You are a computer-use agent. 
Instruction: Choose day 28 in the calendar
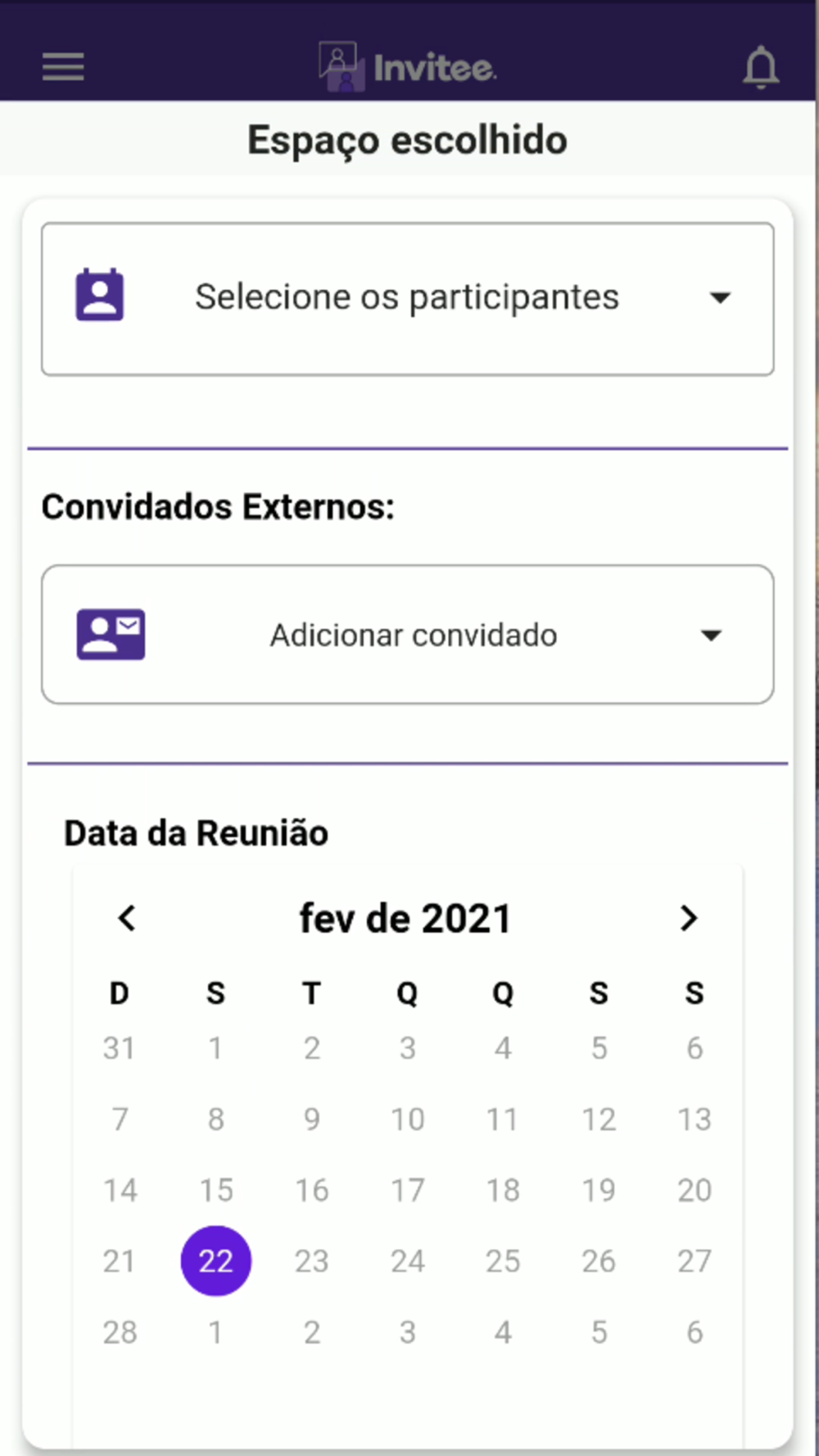pyautogui.click(x=120, y=1332)
